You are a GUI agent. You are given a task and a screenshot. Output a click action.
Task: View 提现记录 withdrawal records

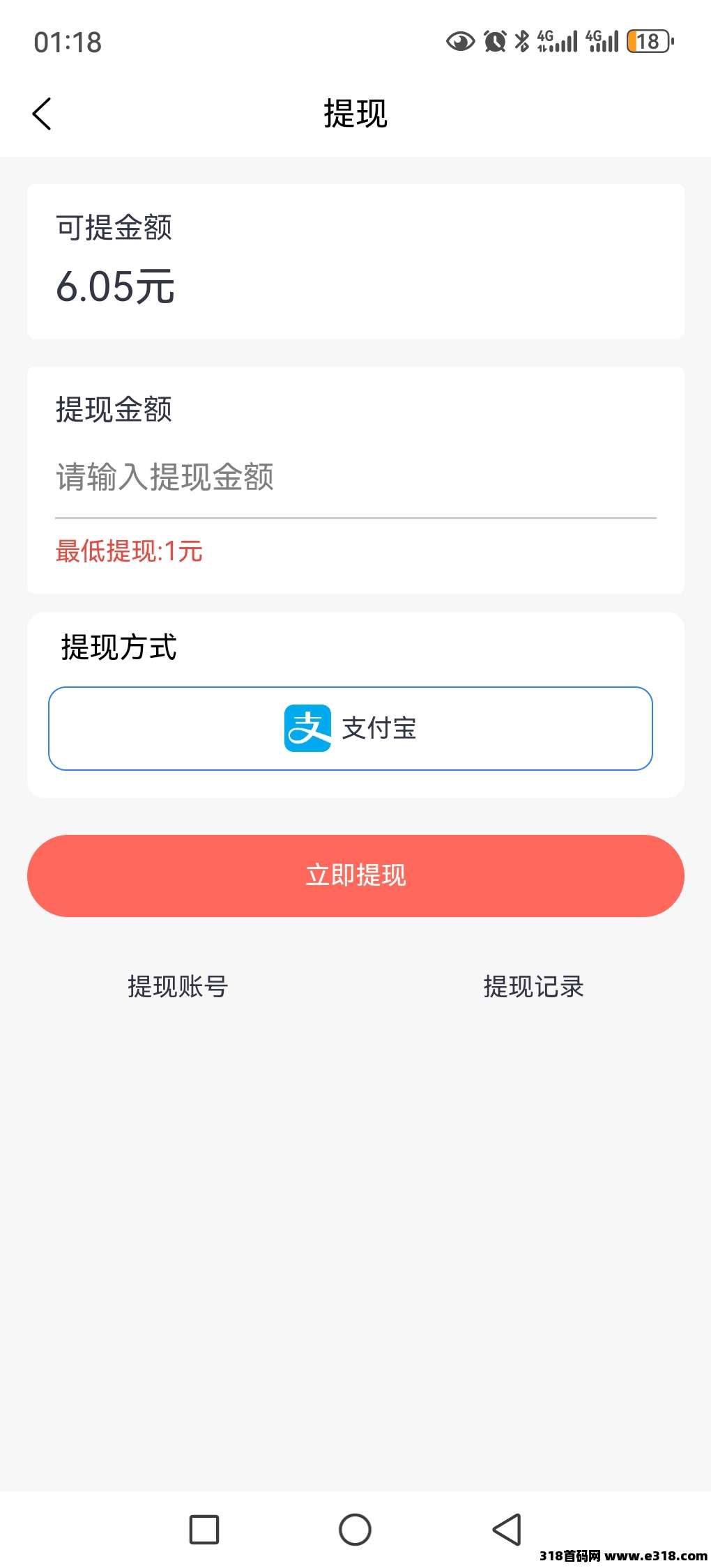[533, 987]
